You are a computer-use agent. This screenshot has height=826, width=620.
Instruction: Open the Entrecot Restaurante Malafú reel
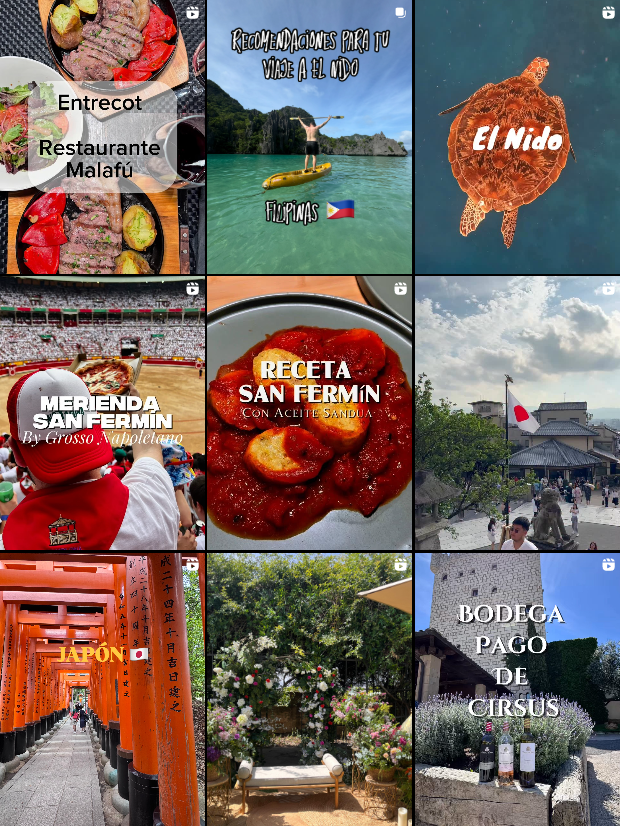coord(102,137)
